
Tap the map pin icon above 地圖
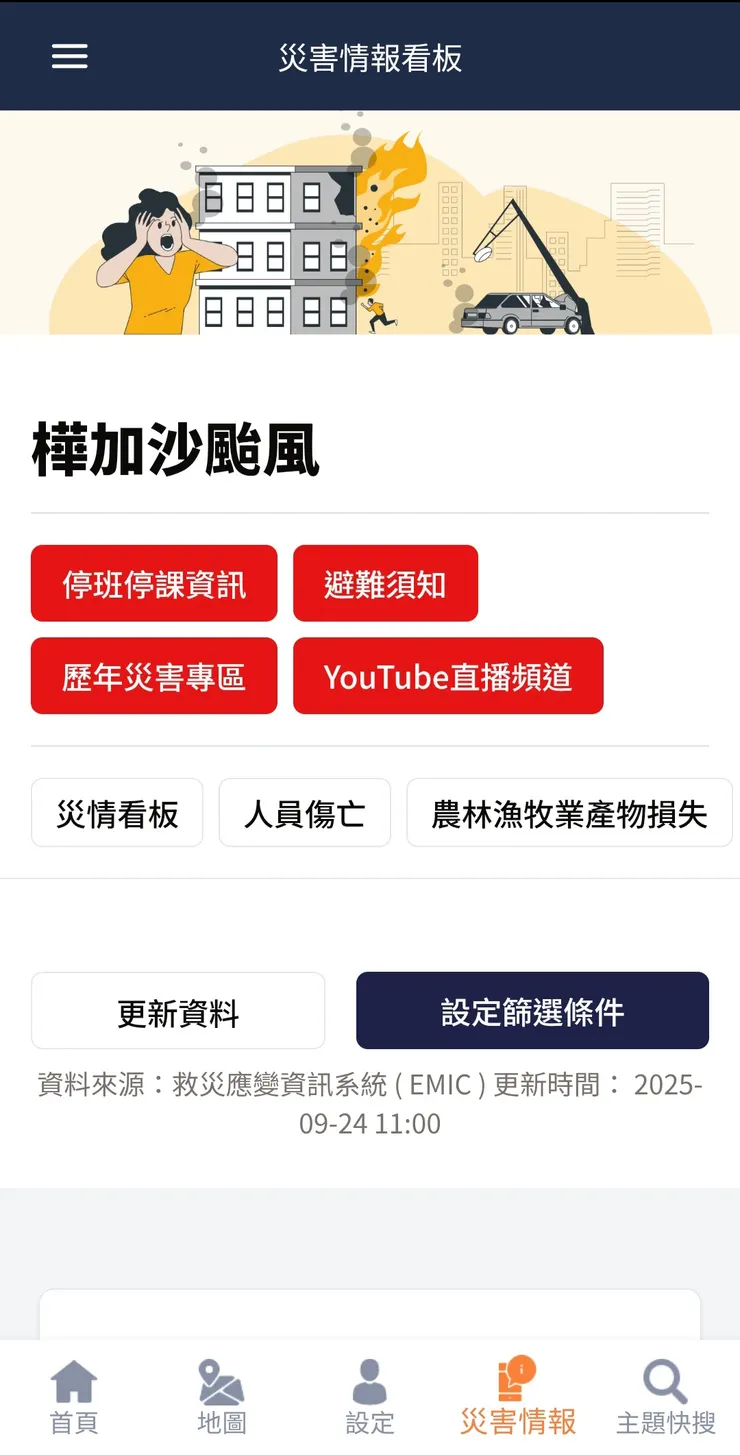tap(221, 1380)
